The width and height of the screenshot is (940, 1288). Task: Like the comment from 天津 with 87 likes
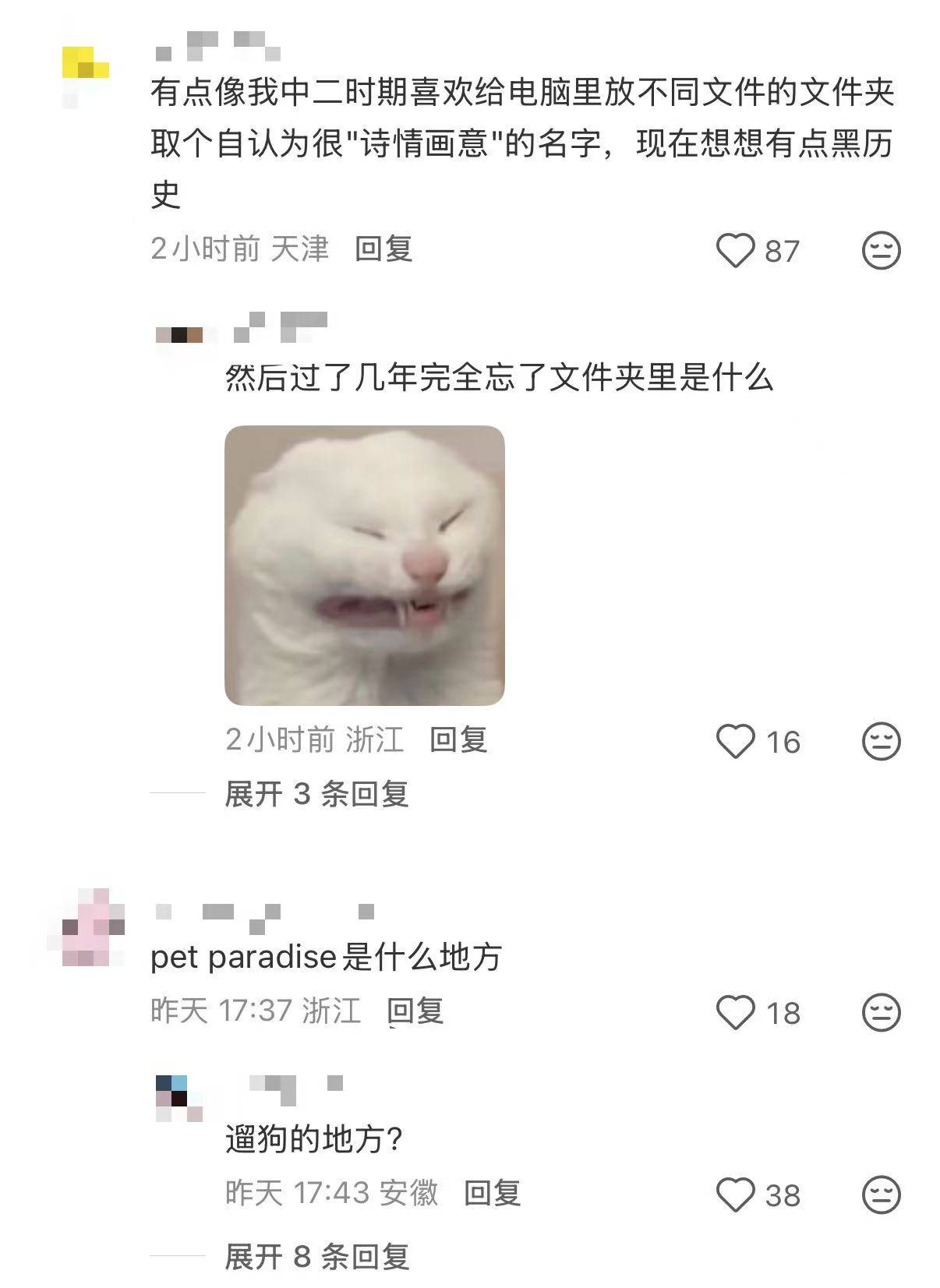[736, 251]
